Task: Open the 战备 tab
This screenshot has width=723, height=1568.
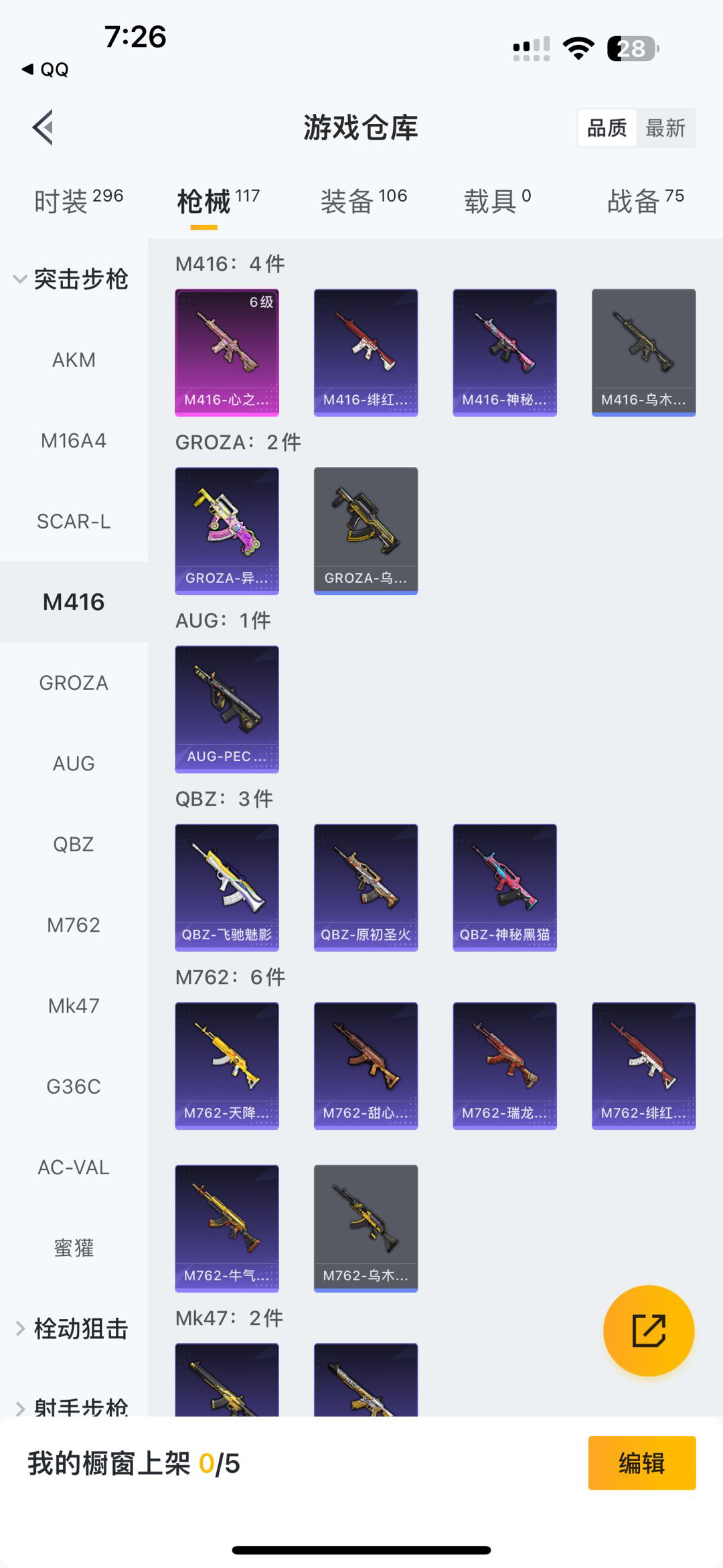Action: 645,200
